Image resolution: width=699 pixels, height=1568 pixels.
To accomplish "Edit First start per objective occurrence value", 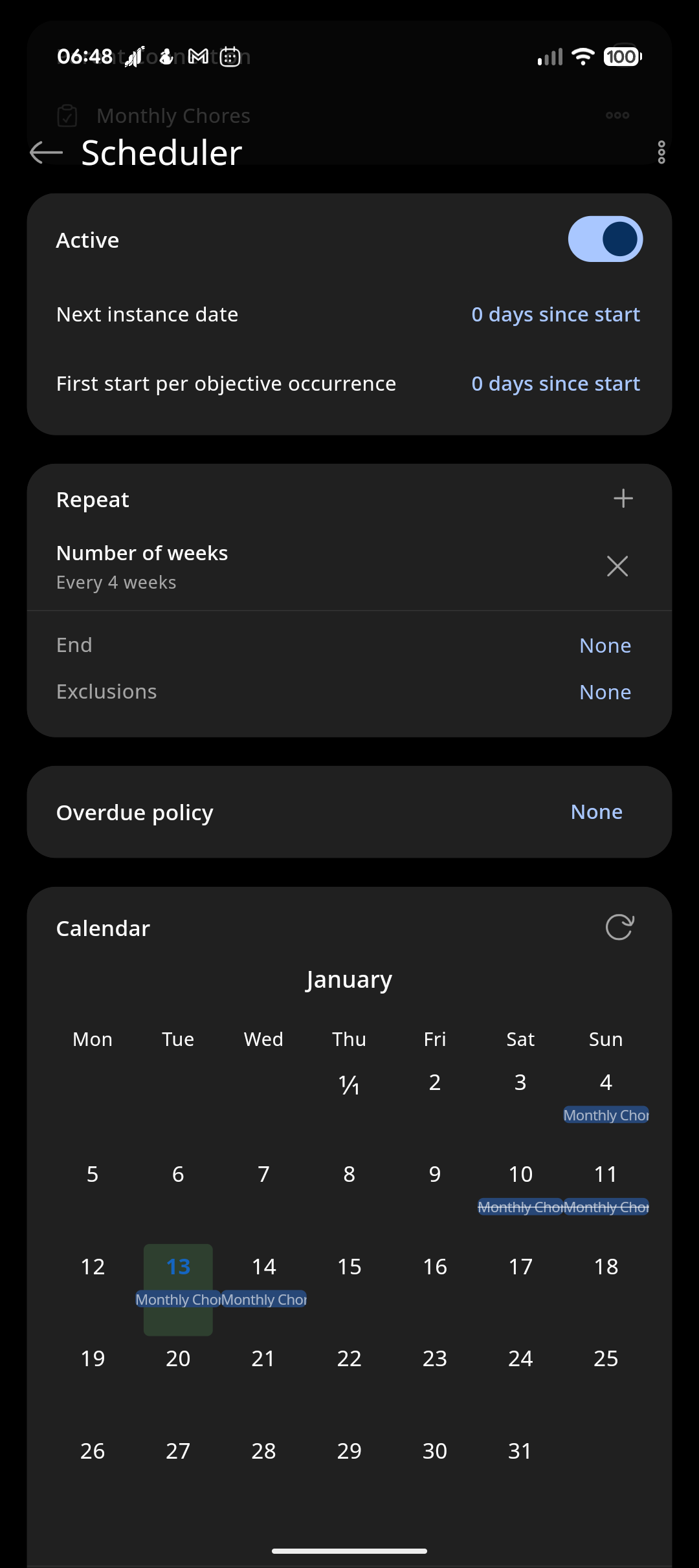I will (x=555, y=384).
